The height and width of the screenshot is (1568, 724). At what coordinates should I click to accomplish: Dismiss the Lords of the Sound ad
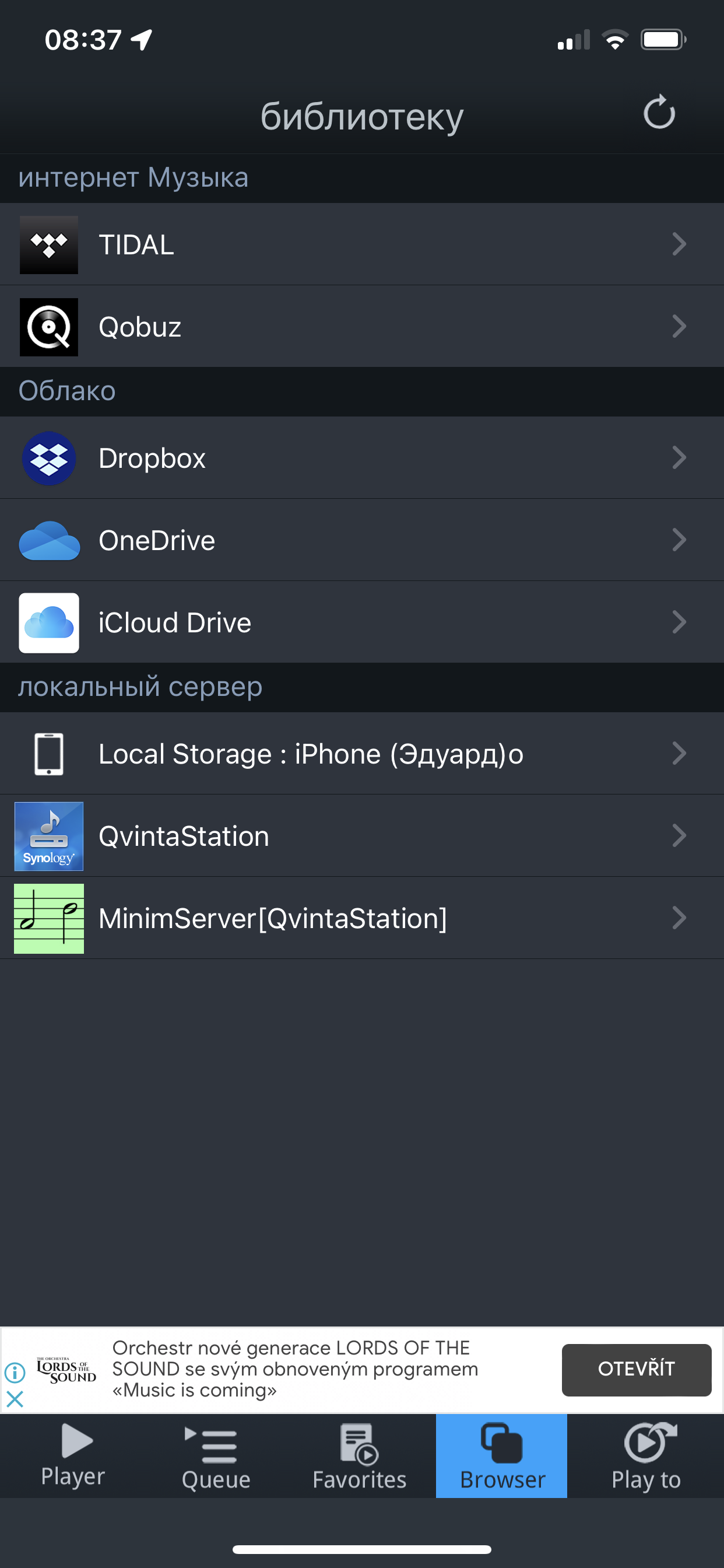pyautogui.click(x=15, y=1399)
